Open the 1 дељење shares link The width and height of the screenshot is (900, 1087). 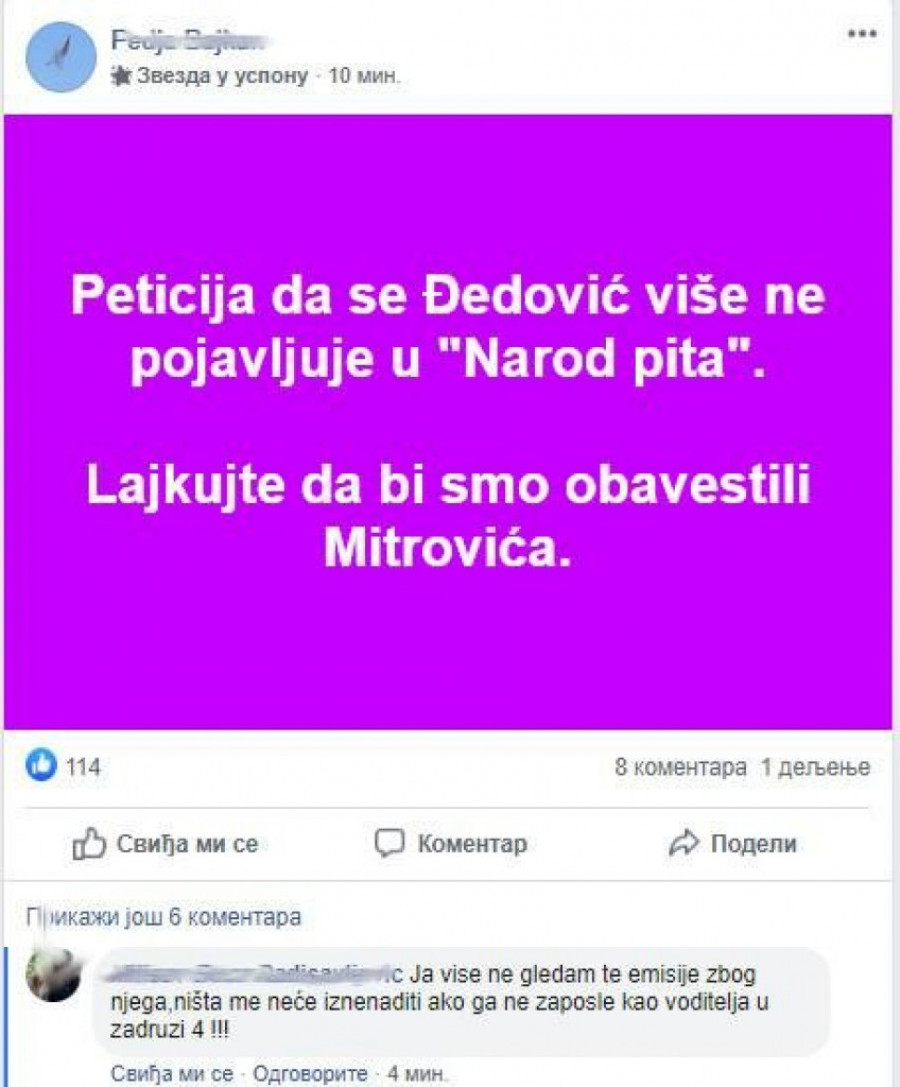coord(816,768)
